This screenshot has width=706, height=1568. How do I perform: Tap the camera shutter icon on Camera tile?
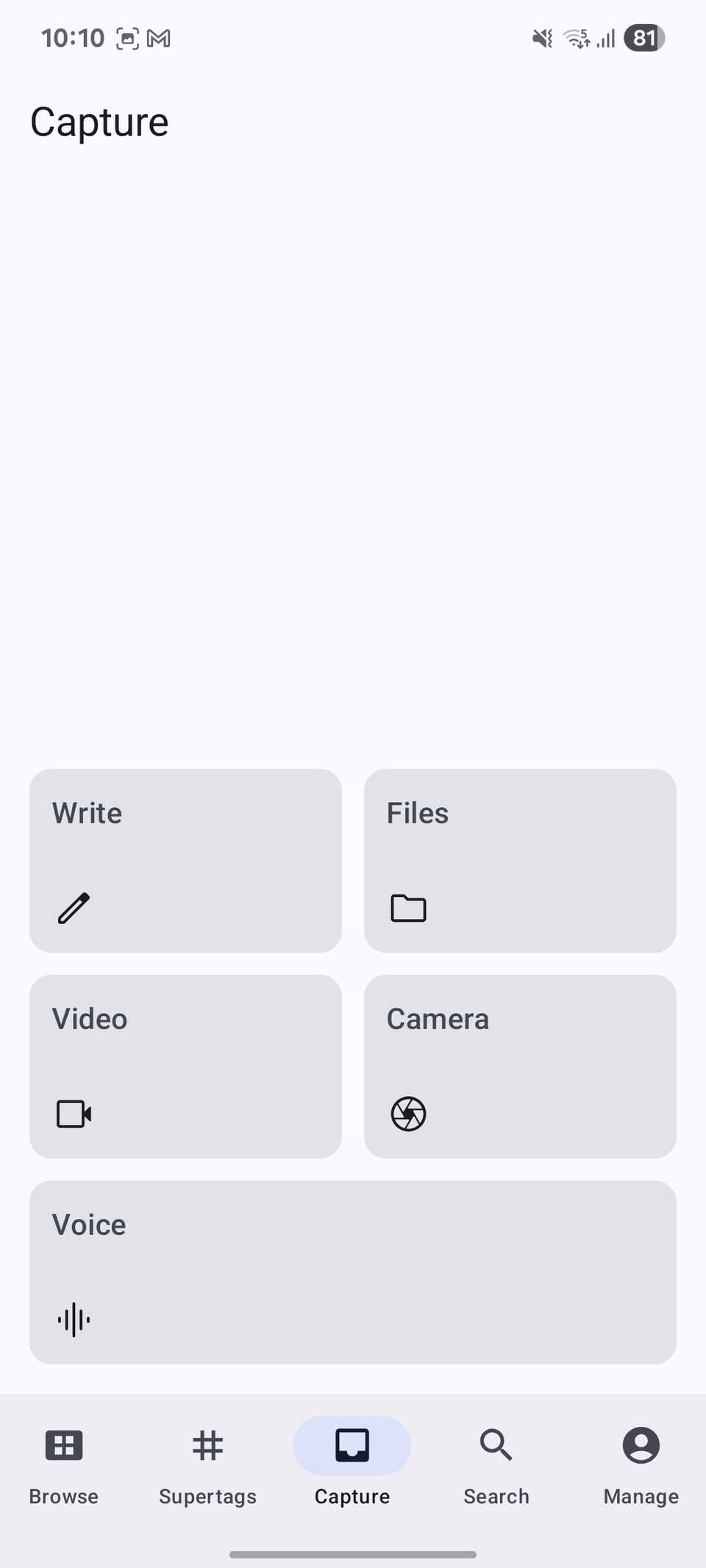tap(408, 1113)
